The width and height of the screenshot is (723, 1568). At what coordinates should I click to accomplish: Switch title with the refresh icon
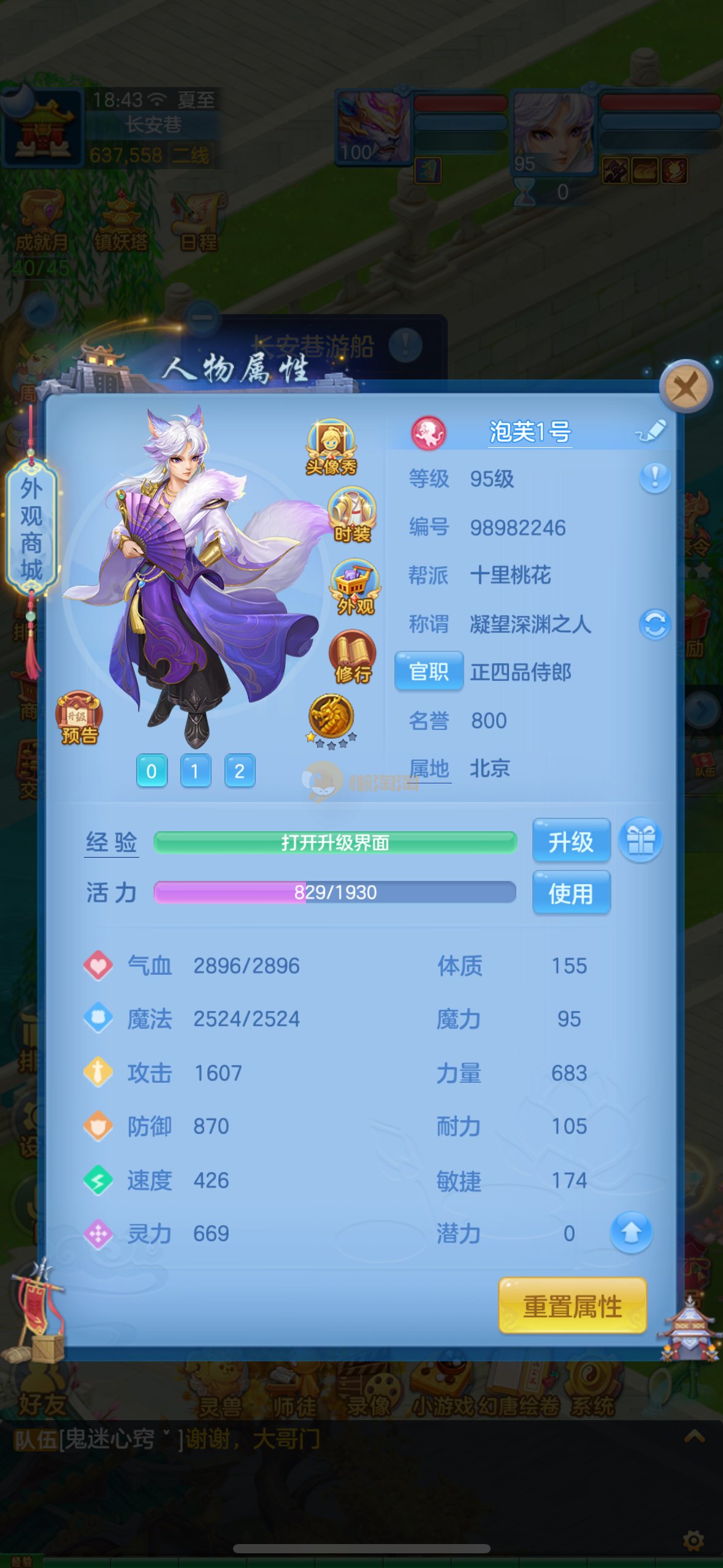(654, 625)
